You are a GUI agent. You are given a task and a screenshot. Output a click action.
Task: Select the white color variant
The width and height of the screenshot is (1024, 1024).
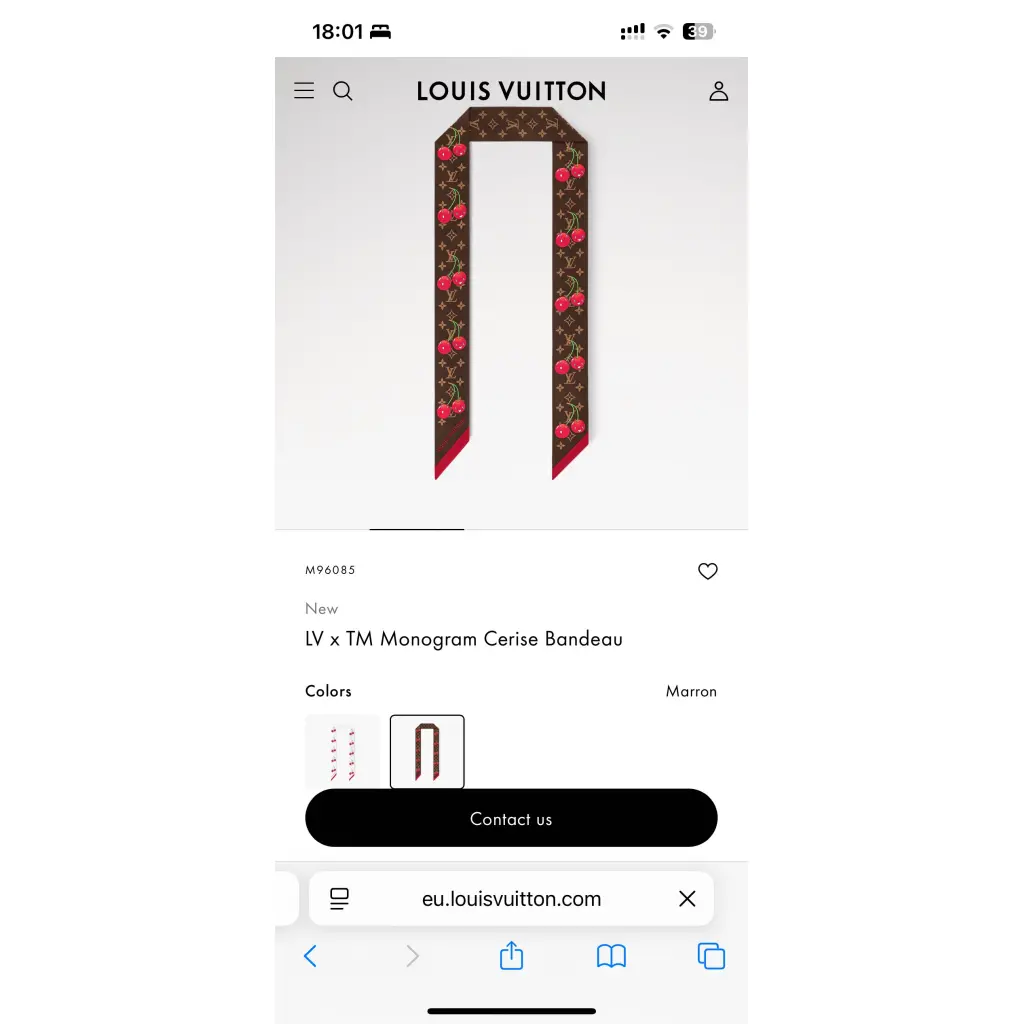pyautogui.click(x=342, y=752)
